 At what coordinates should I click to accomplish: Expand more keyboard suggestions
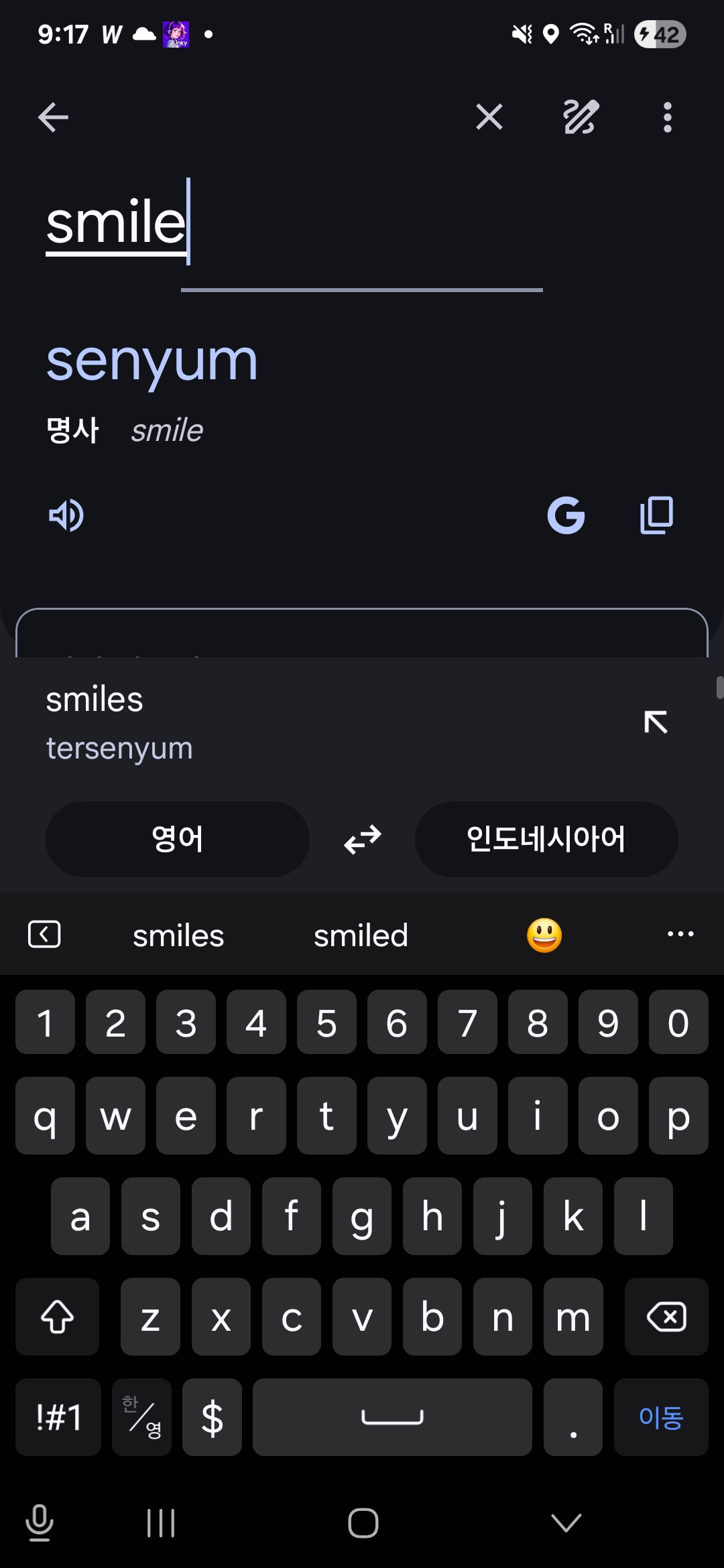click(x=680, y=934)
